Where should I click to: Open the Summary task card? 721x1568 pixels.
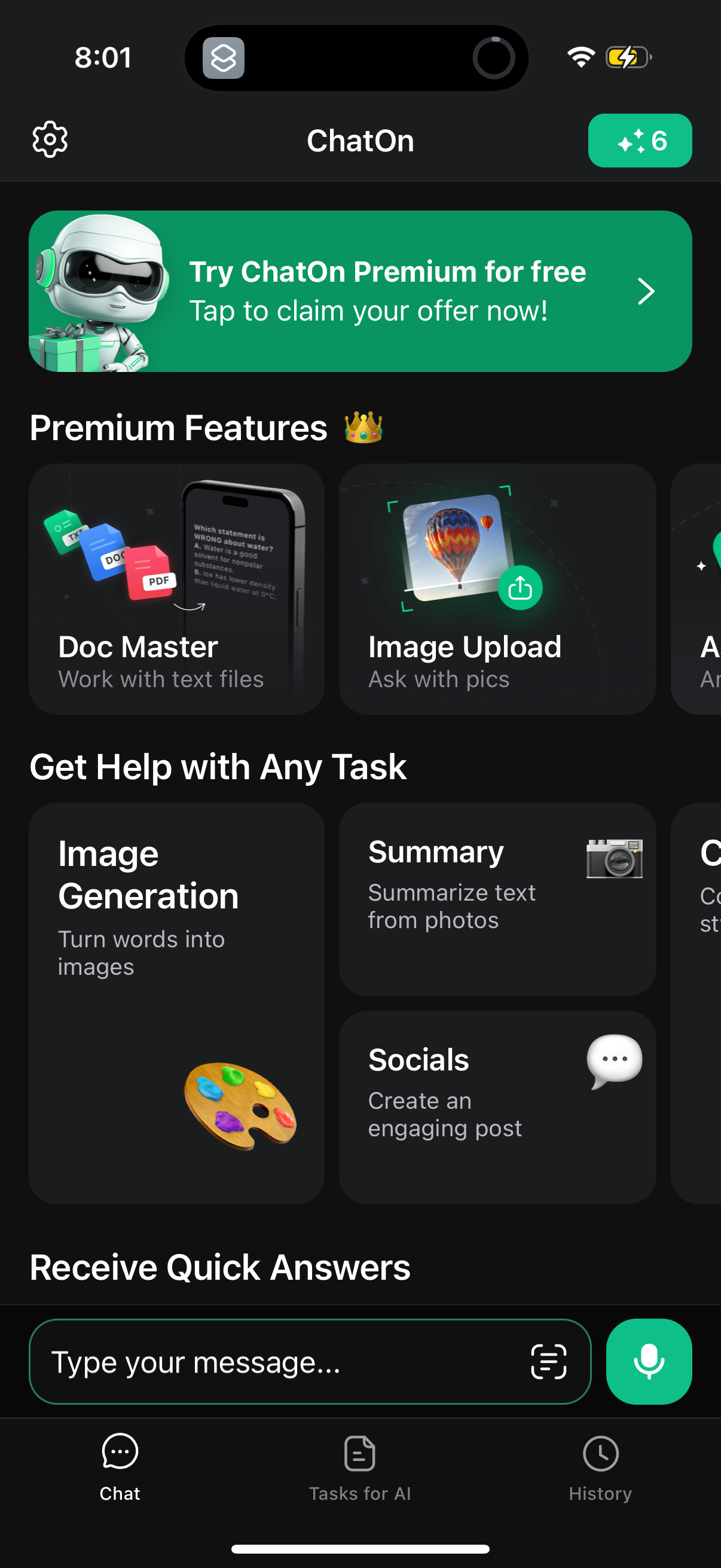tap(497, 898)
